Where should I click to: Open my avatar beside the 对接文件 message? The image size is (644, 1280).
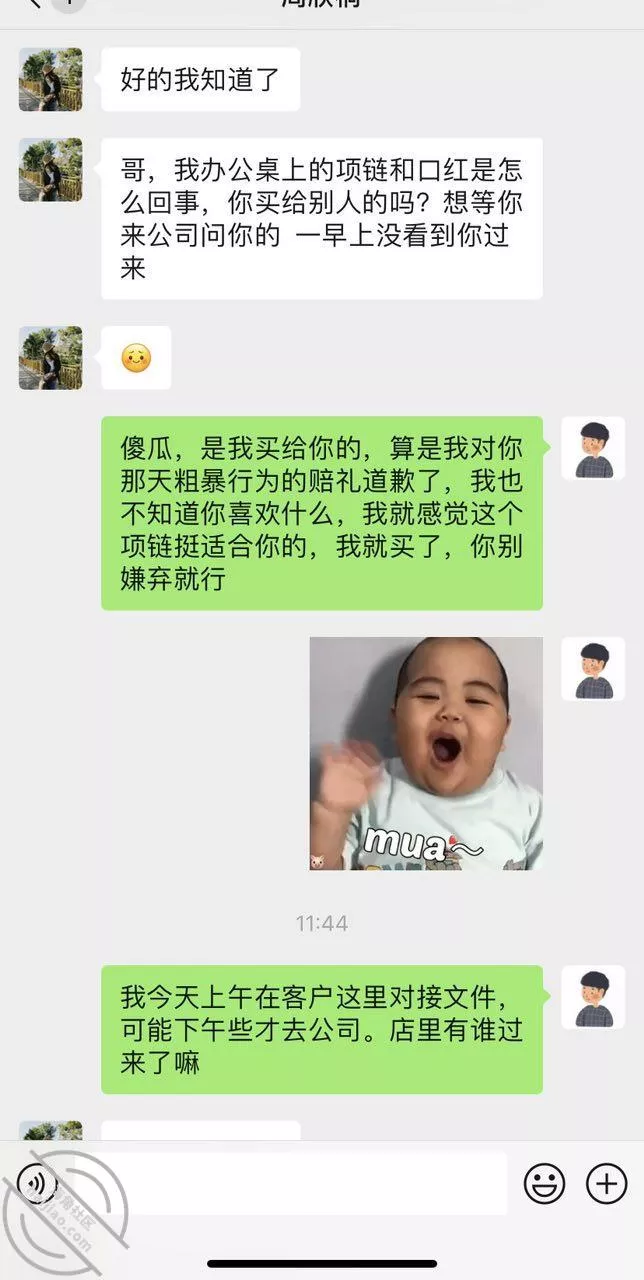coord(593,997)
